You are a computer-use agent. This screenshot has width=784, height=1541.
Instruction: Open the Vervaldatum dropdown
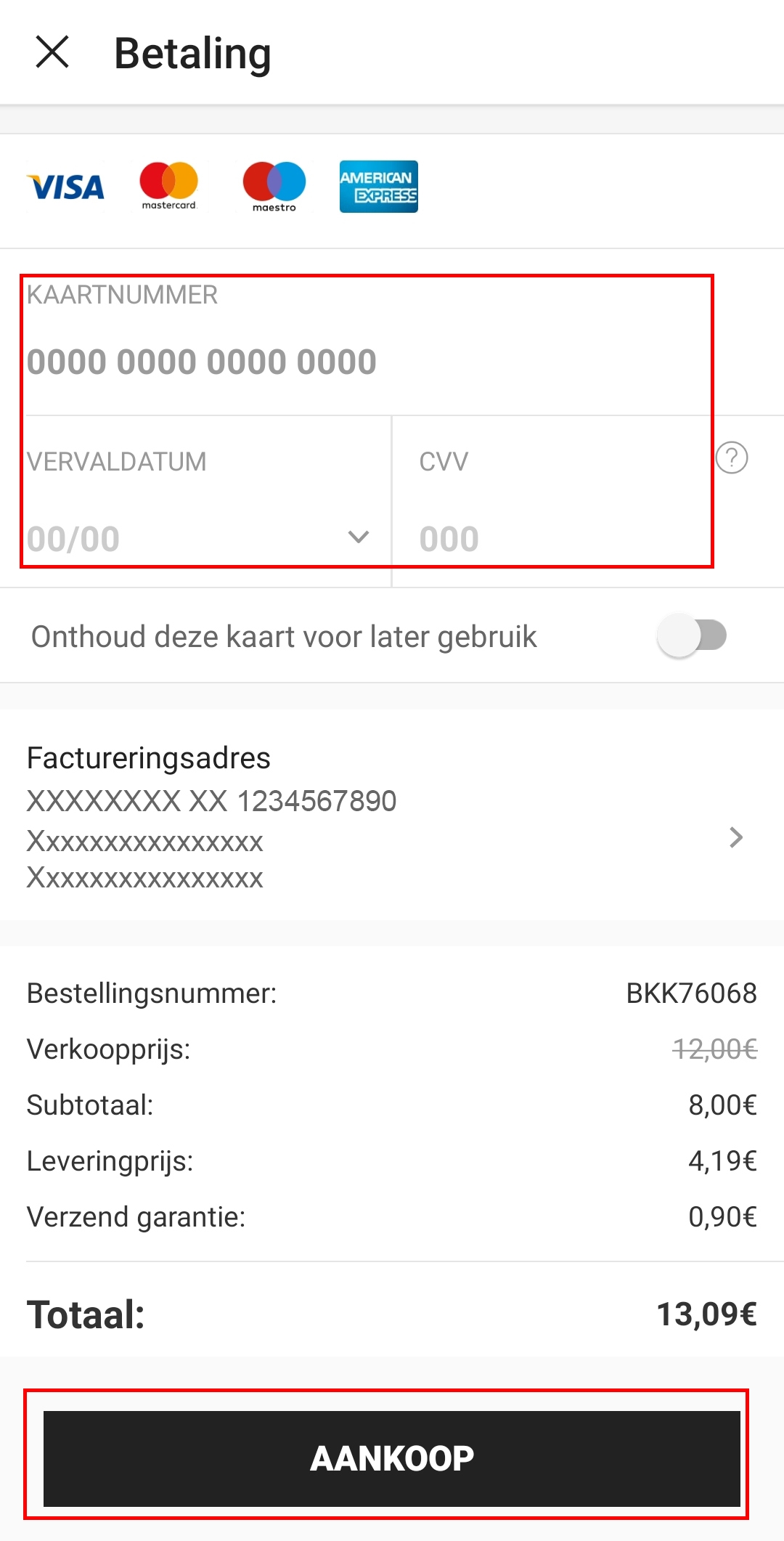359,537
